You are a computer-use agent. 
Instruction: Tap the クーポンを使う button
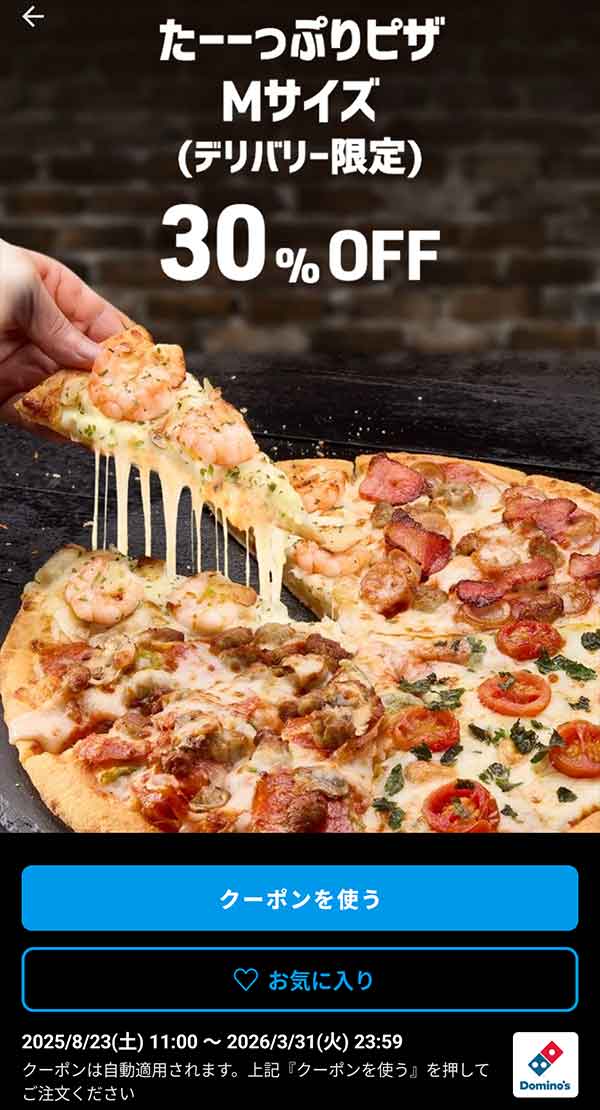[x=300, y=898]
